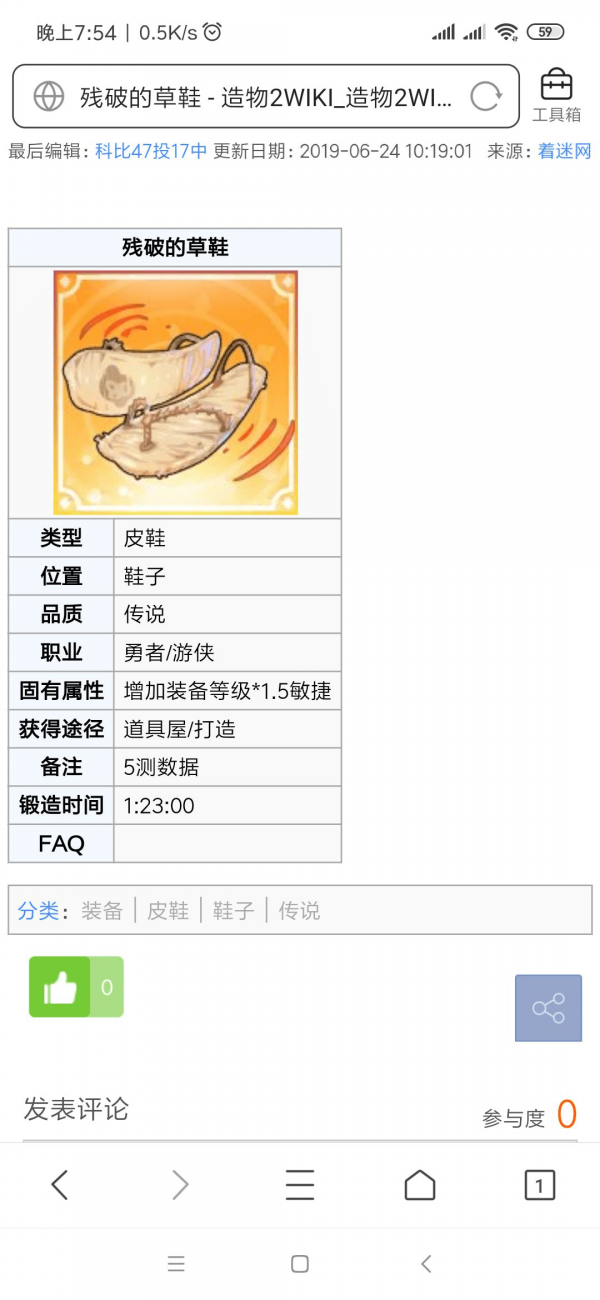The image size is (600, 1300).
Task: Open the browser menu
Action: (300, 1185)
